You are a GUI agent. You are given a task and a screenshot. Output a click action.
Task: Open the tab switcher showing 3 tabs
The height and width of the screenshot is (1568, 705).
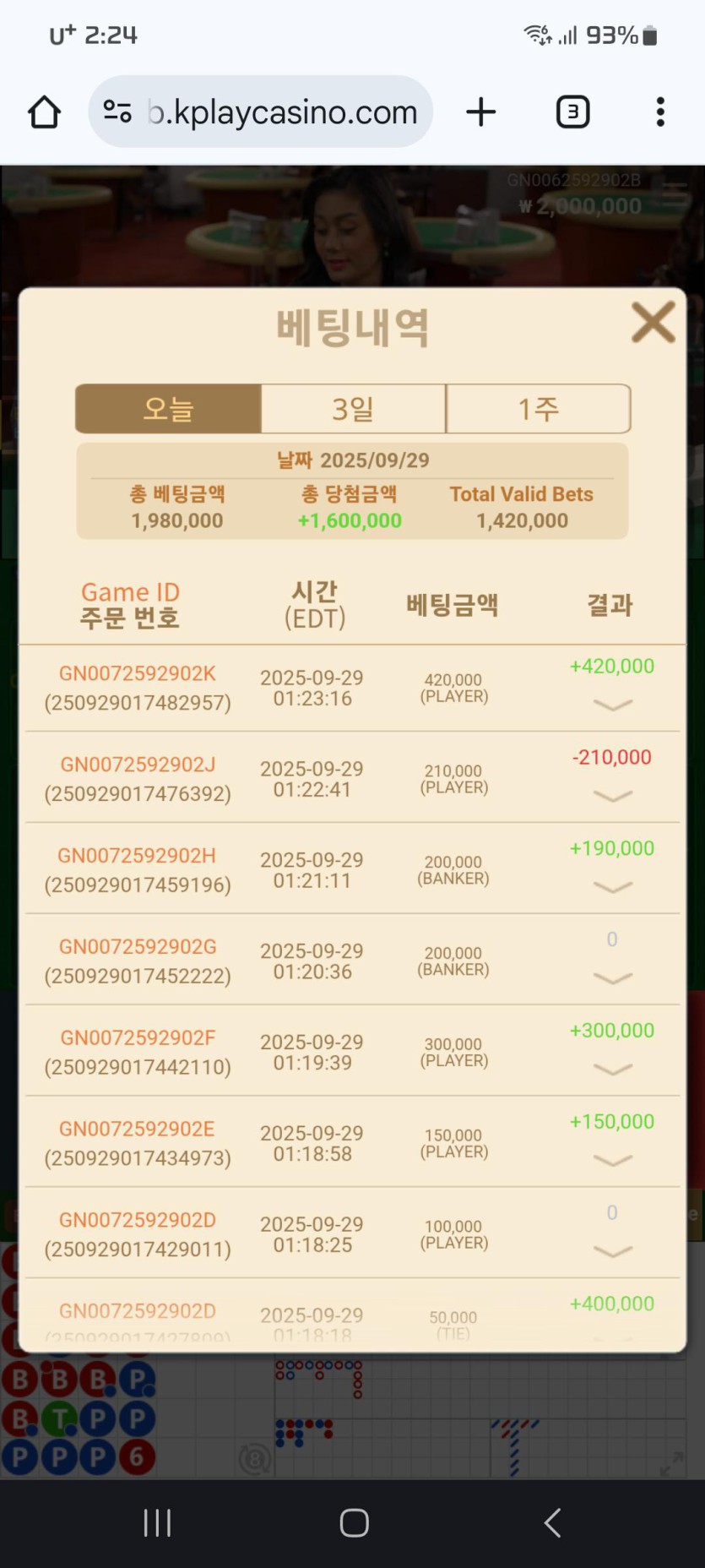pyautogui.click(x=572, y=112)
